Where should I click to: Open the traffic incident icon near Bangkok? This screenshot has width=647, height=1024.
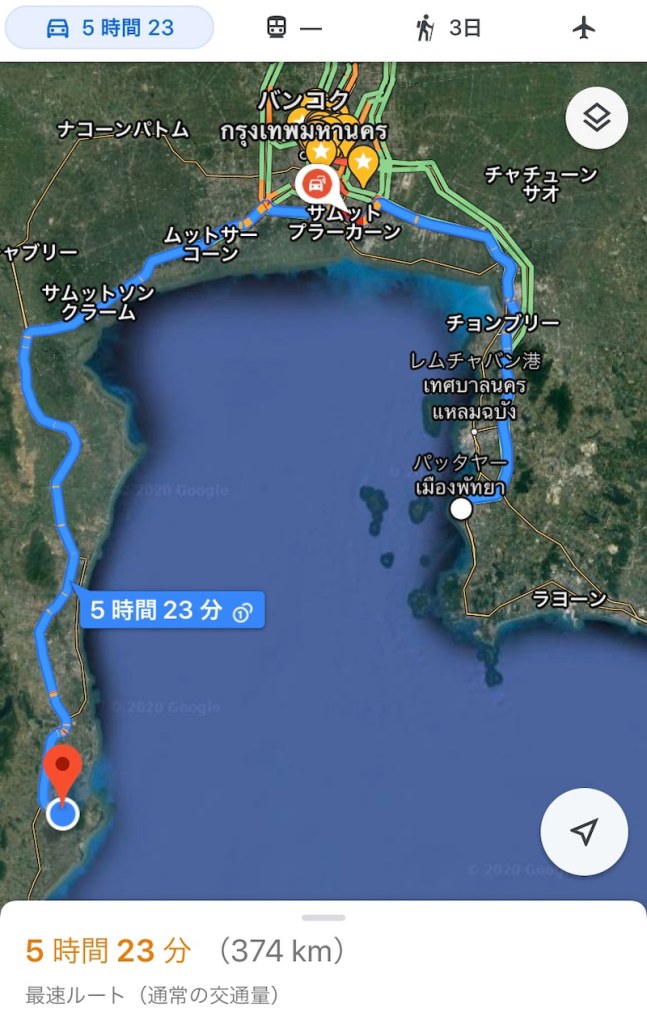coord(317,184)
